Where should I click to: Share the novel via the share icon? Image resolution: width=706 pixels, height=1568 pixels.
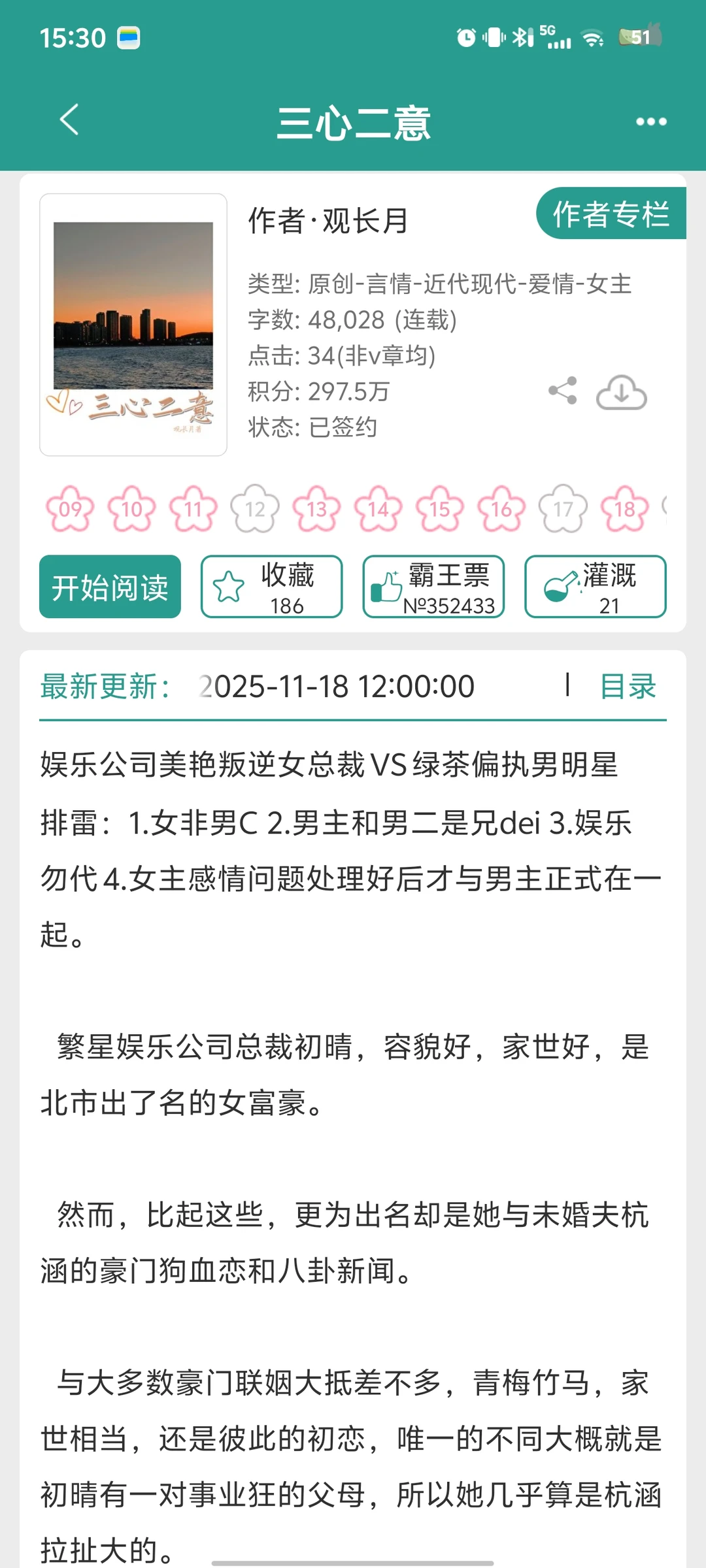click(562, 391)
